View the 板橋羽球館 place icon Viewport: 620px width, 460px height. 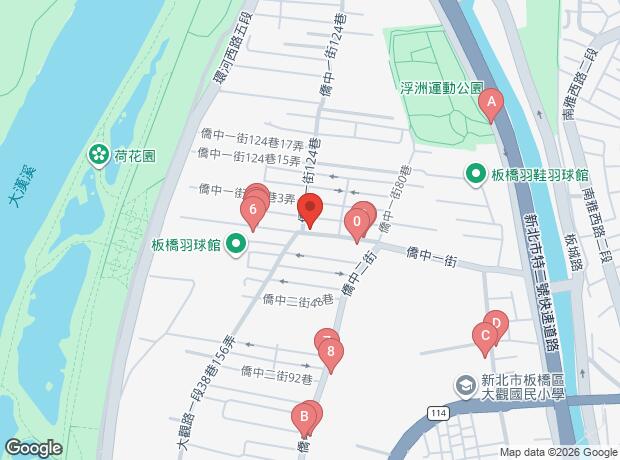[236, 243]
